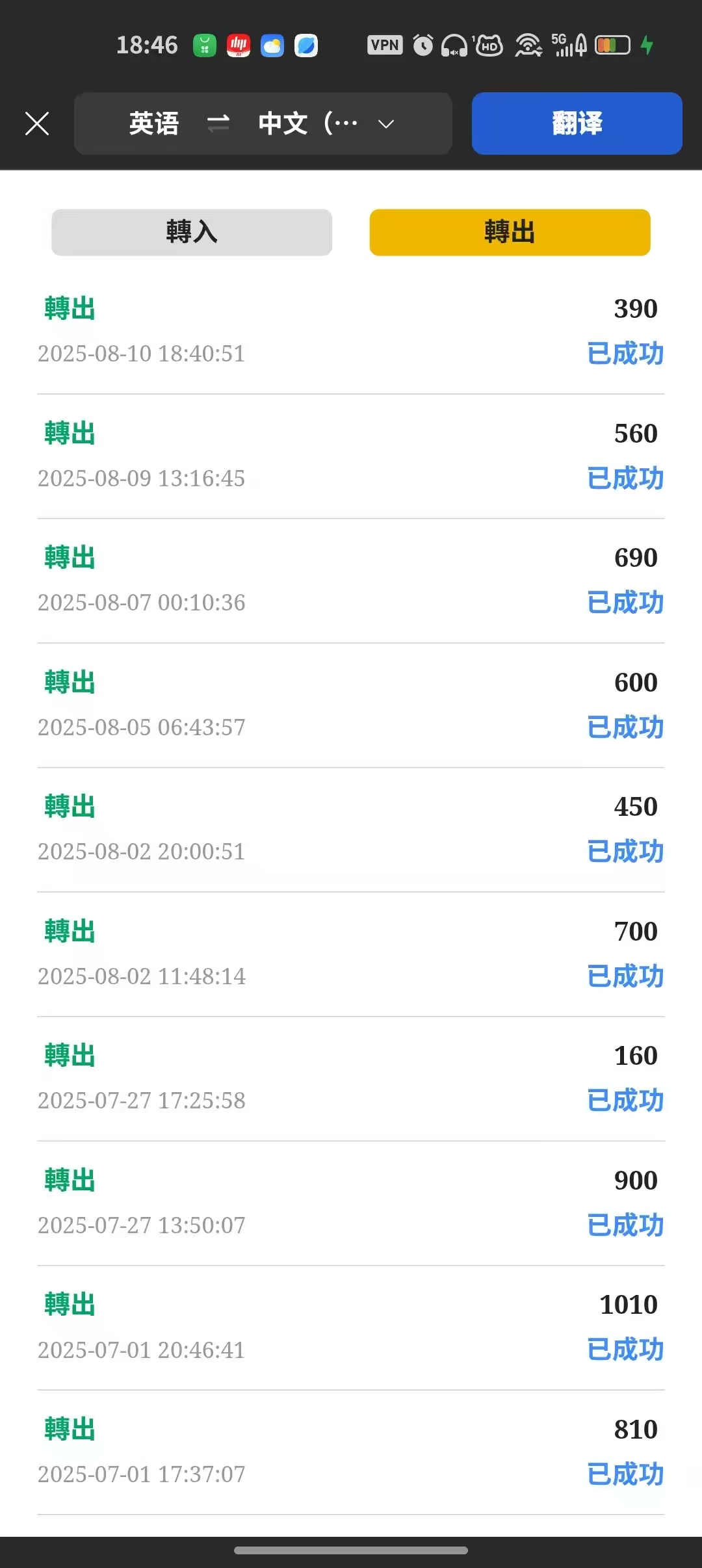Viewport: 702px width, 1568px height.
Task: Tap the language swap arrows icon
Action: 219,124
